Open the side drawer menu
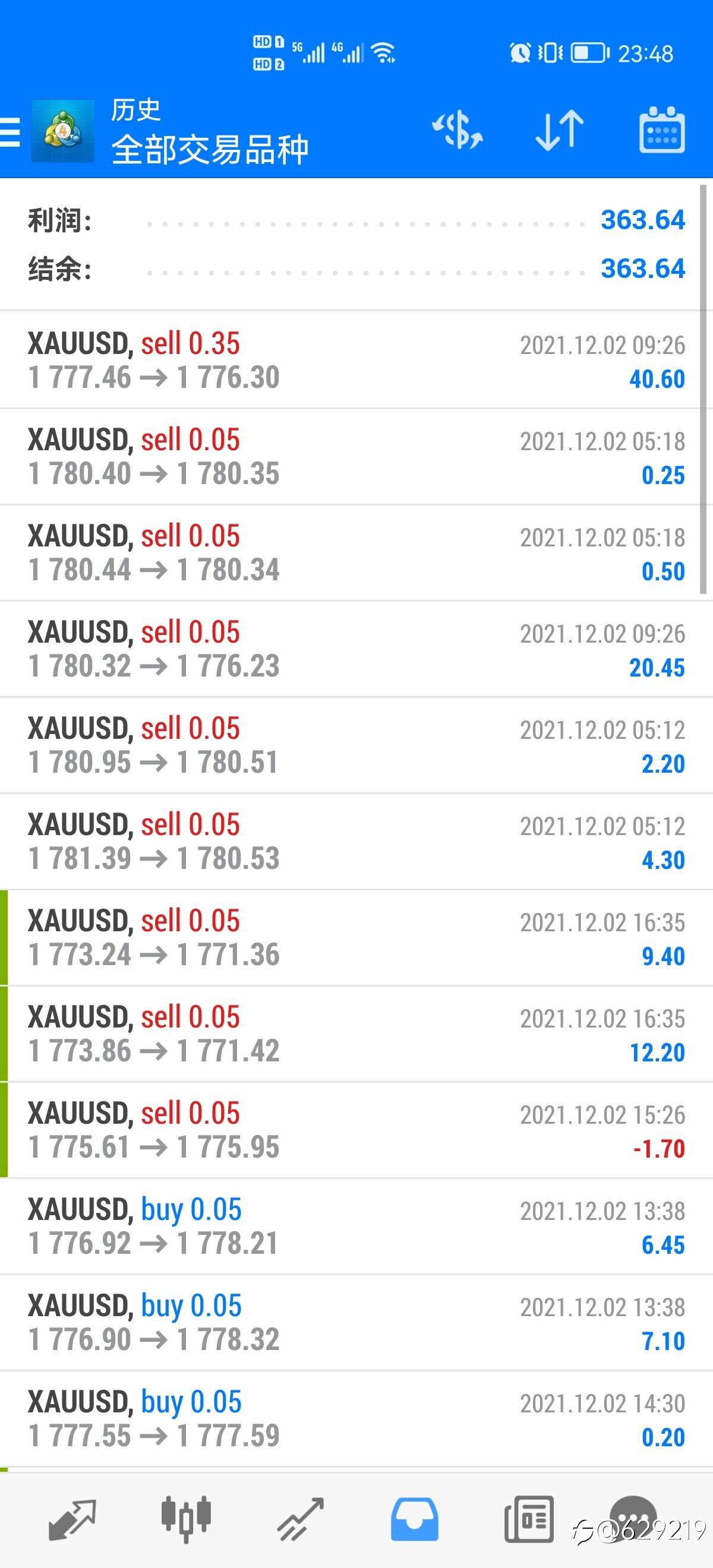This screenshot has width=713, height=1568. pos(10,132)
